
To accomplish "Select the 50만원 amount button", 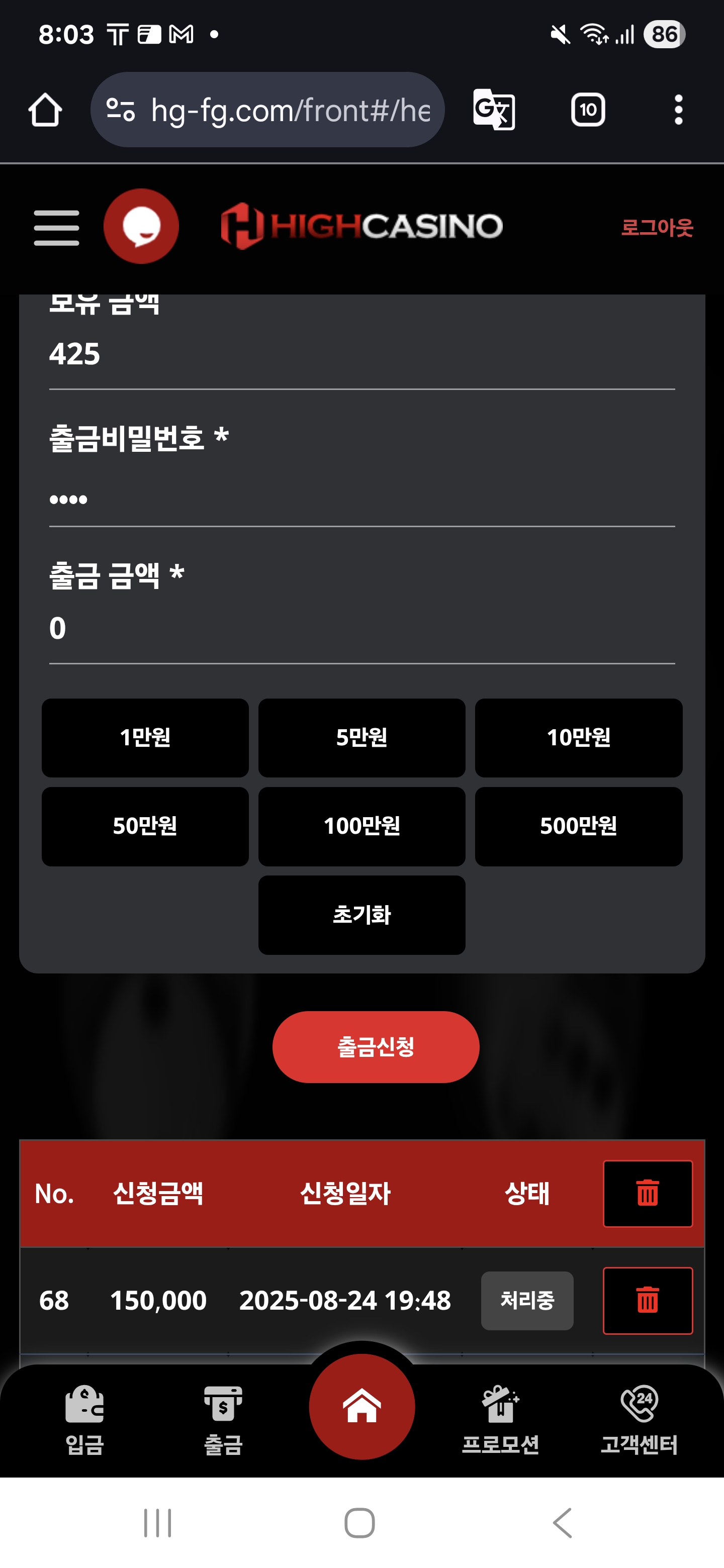I will coord(145,826).
